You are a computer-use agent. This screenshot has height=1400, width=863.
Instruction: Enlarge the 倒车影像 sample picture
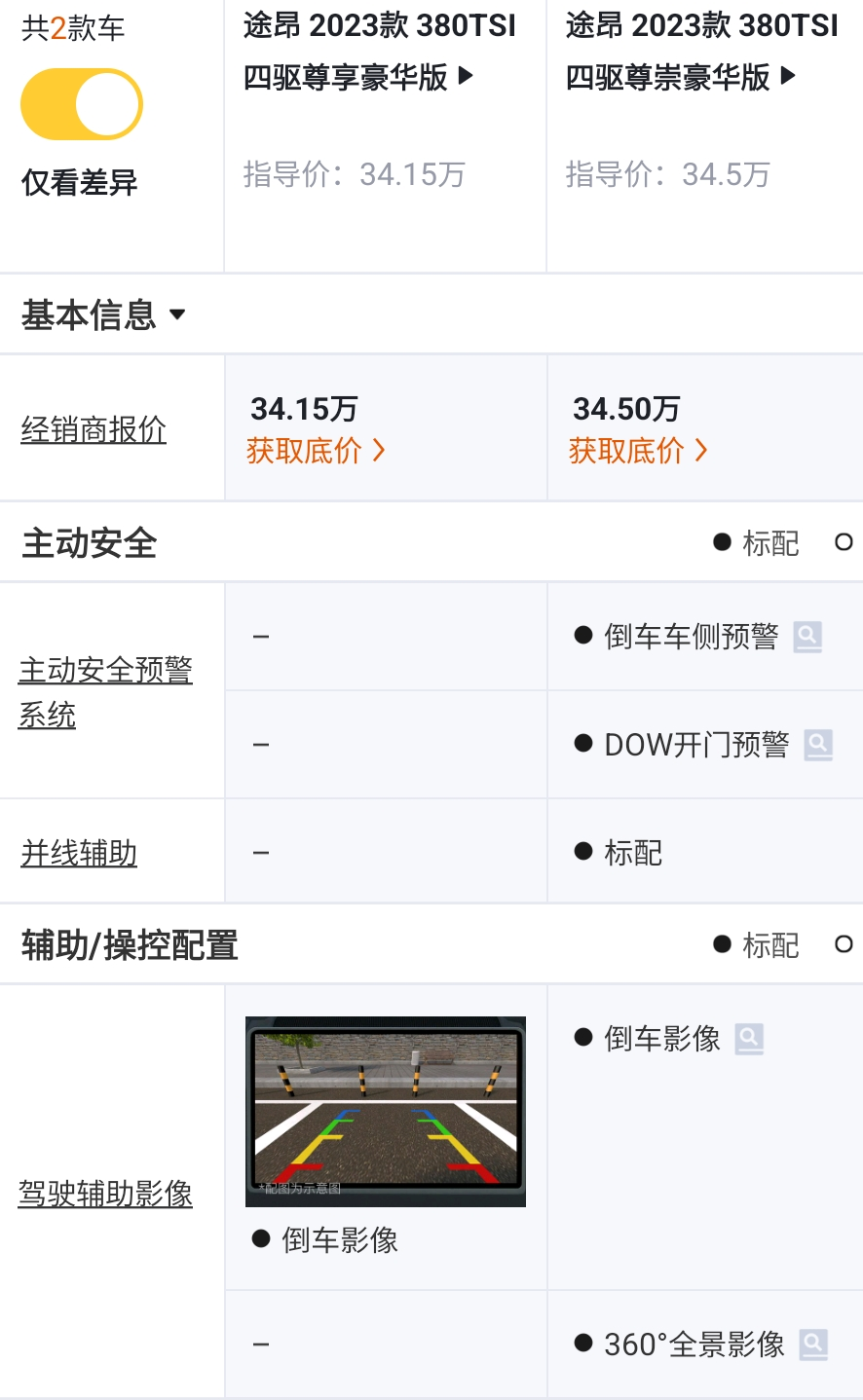tap(386, 1112)
